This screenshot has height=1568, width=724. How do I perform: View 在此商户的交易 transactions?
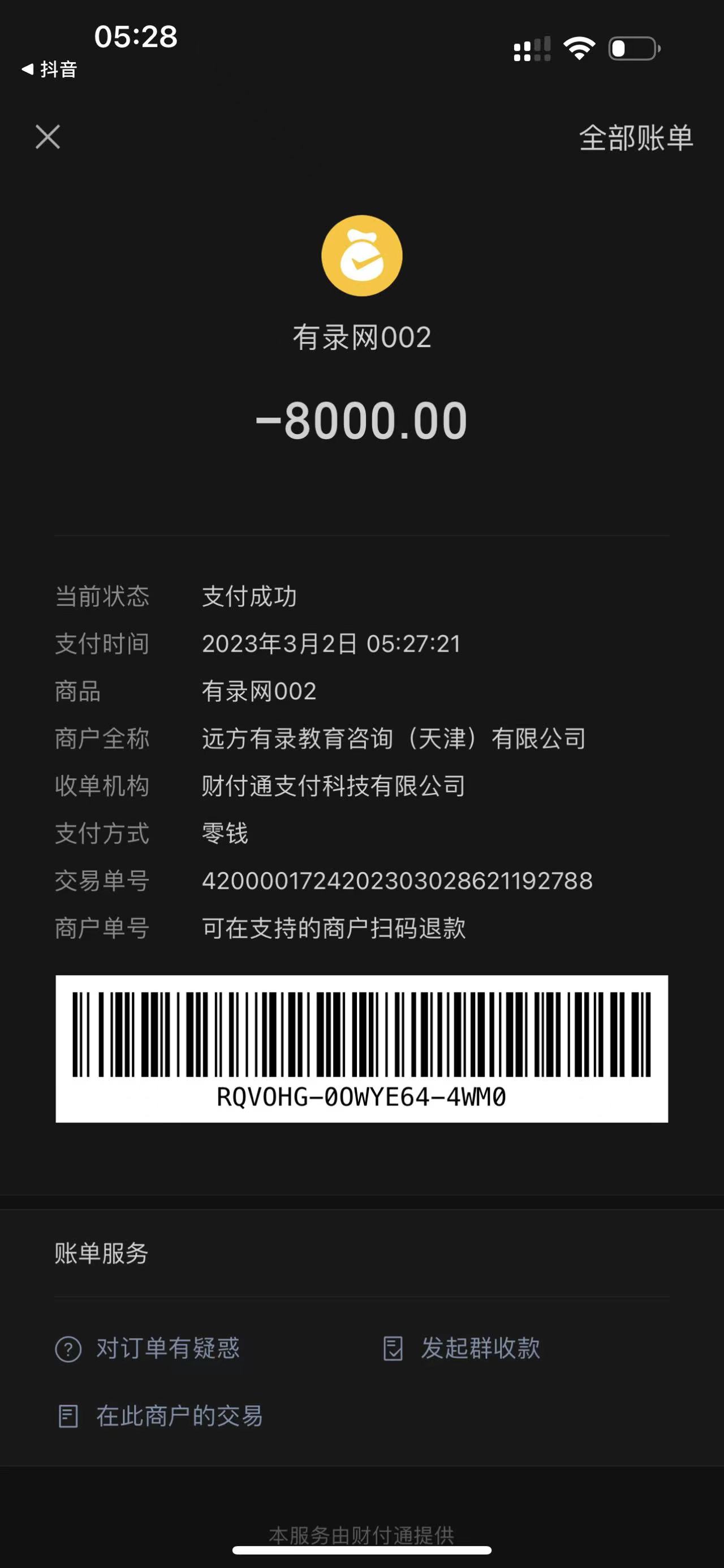point(160,1416)
